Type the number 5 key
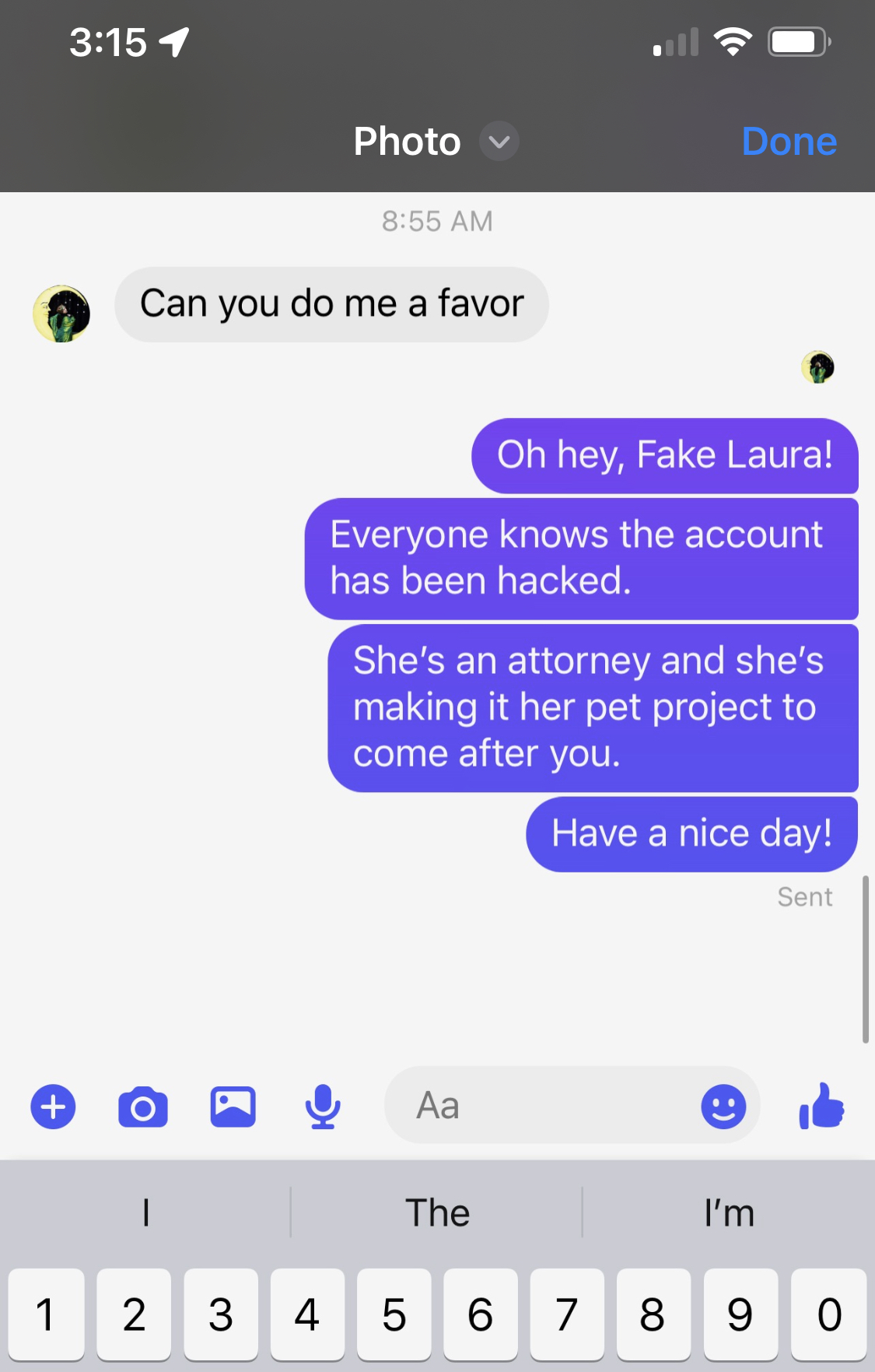 [394, 1314]
